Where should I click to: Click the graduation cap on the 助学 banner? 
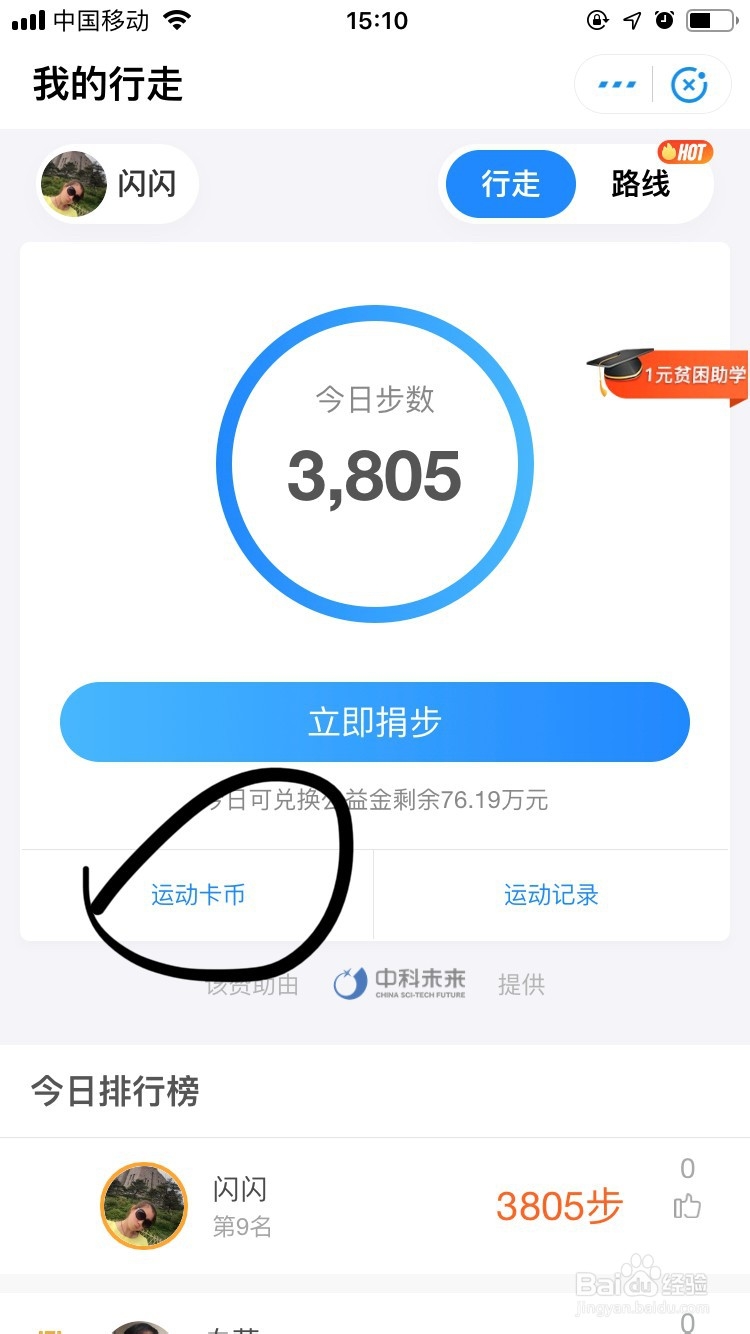click(x=621, y=365)
